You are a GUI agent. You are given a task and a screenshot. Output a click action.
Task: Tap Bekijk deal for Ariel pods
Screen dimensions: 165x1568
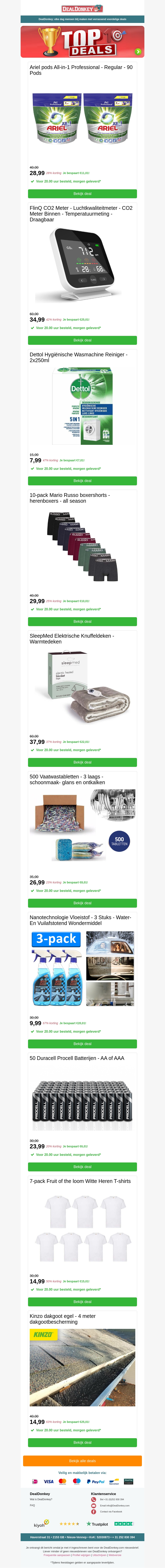(82, 193)
